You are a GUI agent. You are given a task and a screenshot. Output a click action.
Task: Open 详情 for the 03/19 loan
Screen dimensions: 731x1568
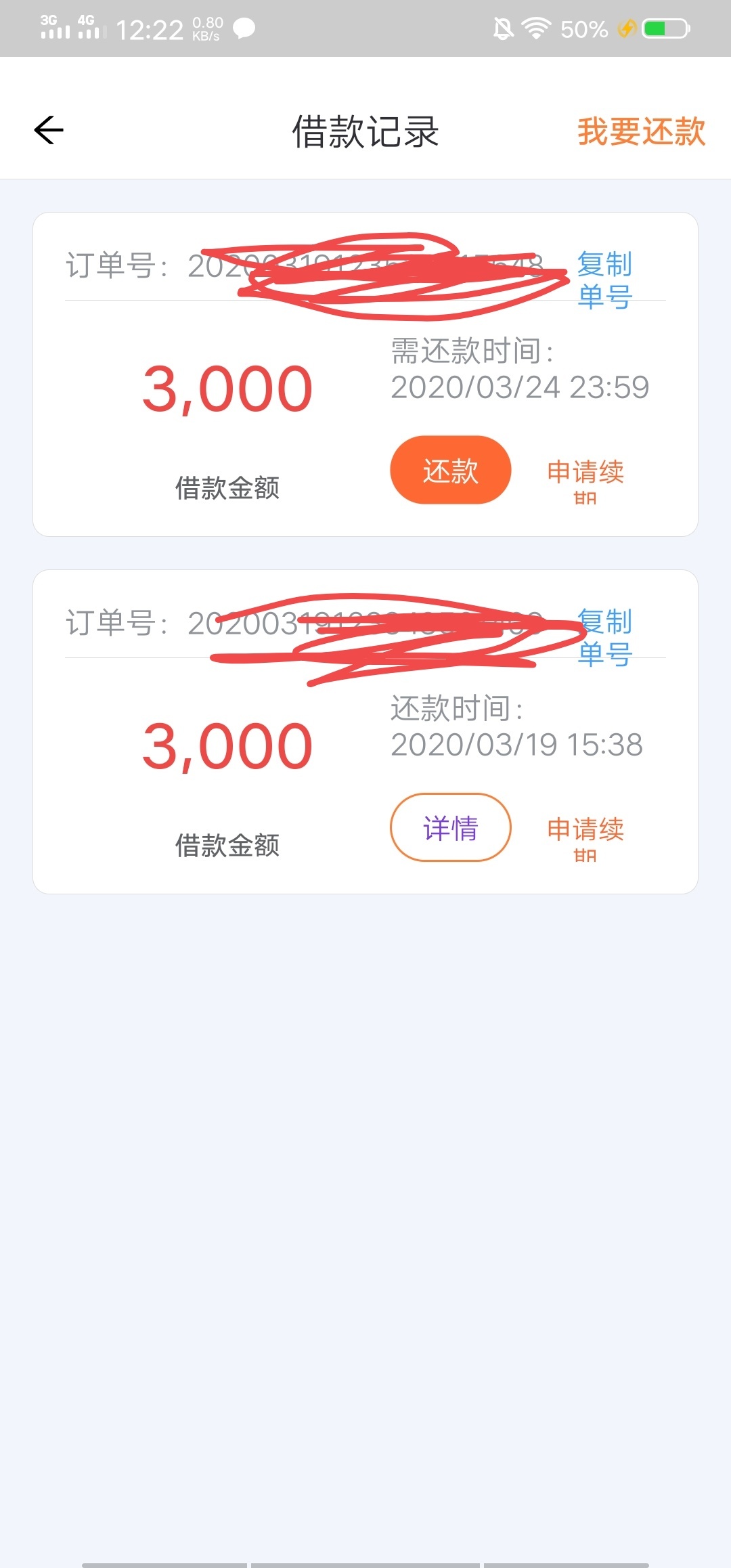coord(451,827)
